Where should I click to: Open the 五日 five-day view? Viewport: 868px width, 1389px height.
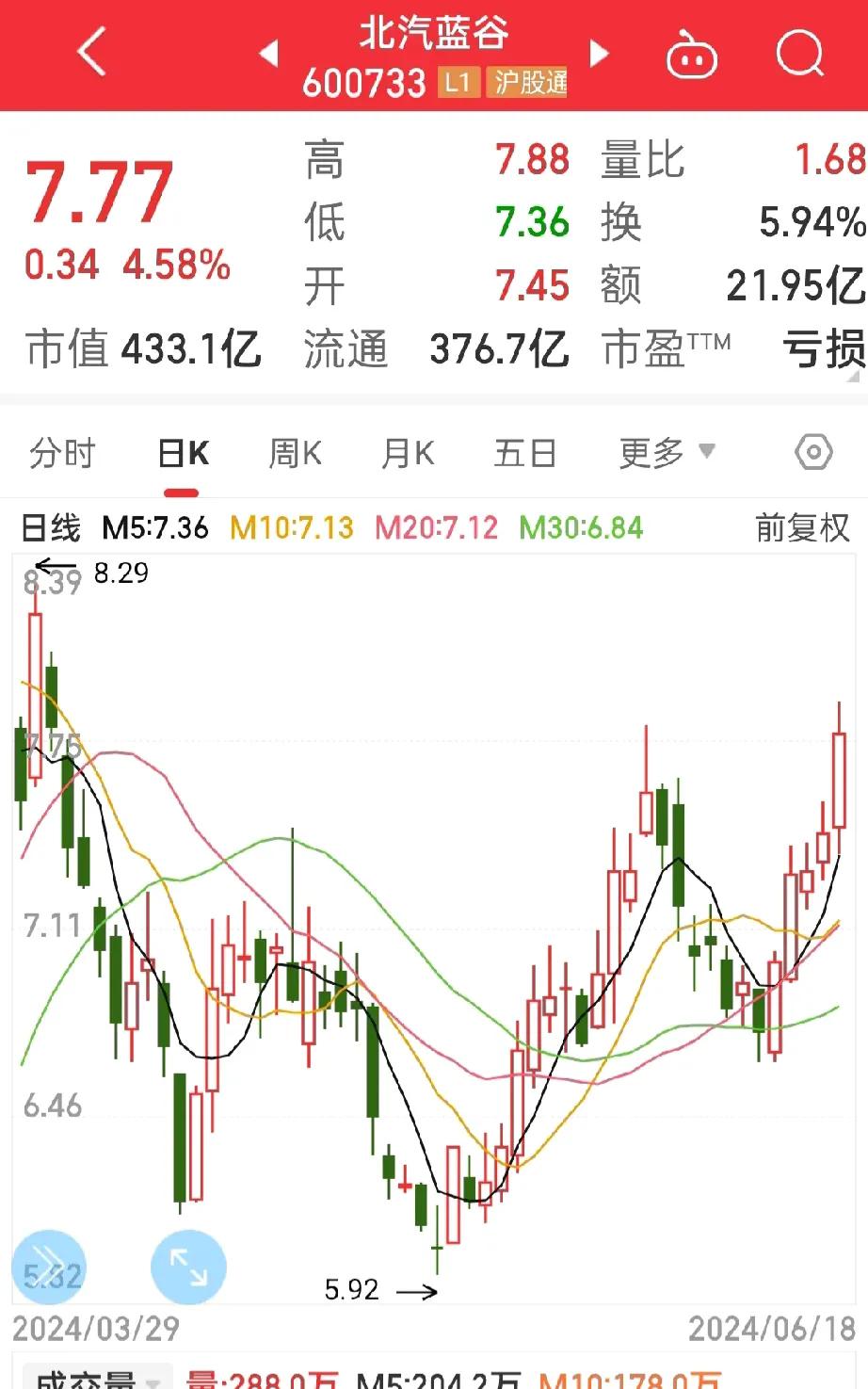524,453
